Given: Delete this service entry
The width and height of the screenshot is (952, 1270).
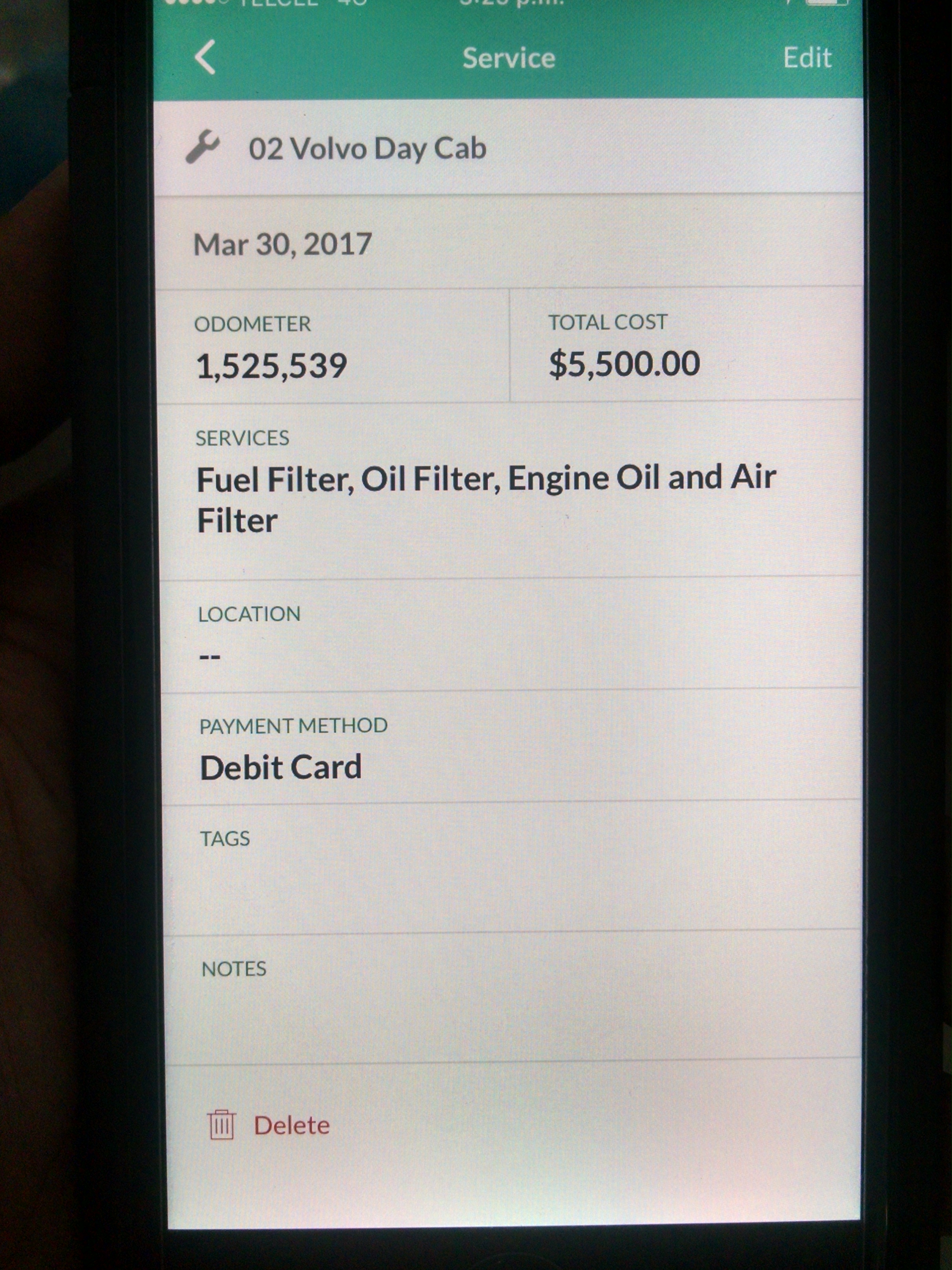Looking at the screenshot, I should (x=270, y=1125).
